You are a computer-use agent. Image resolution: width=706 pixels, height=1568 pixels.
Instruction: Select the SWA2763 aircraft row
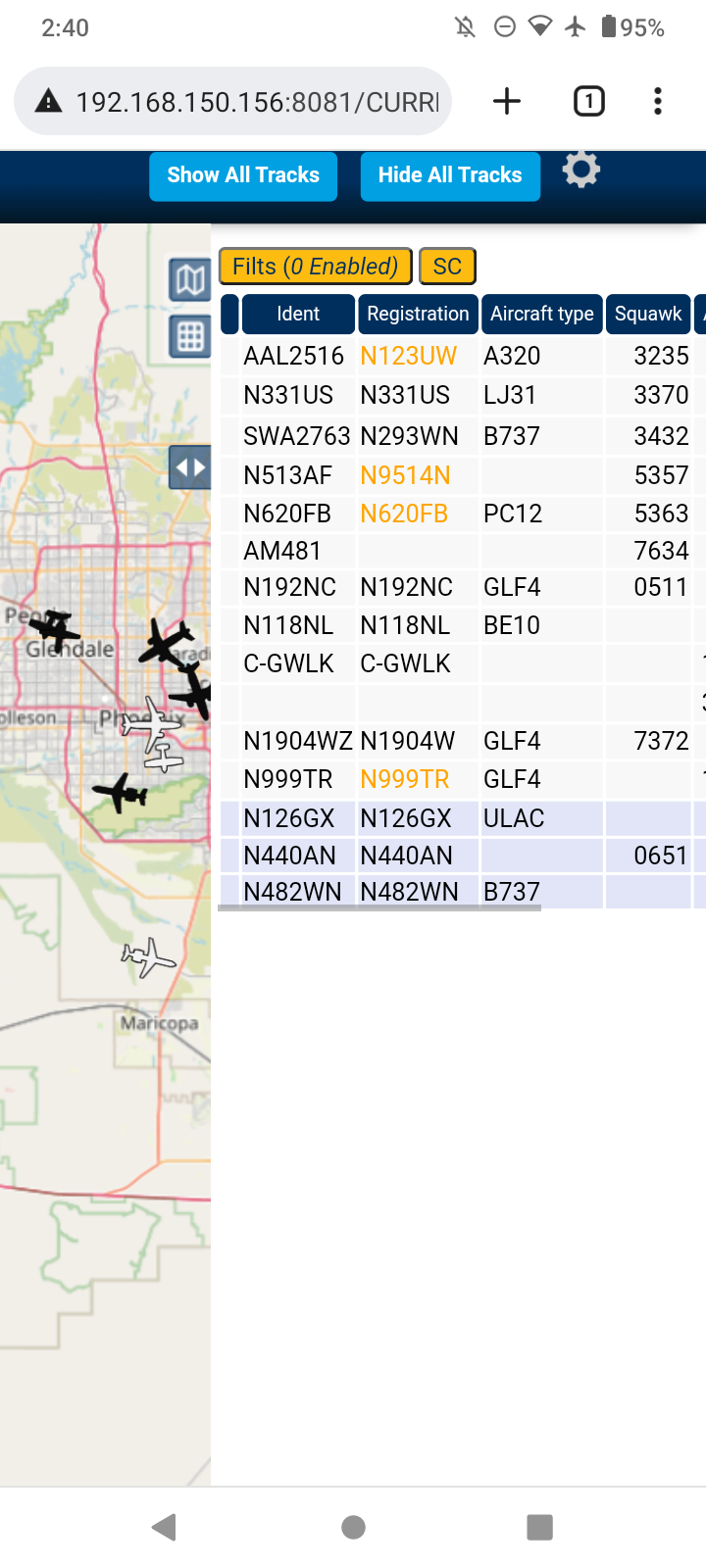(463, 436)
